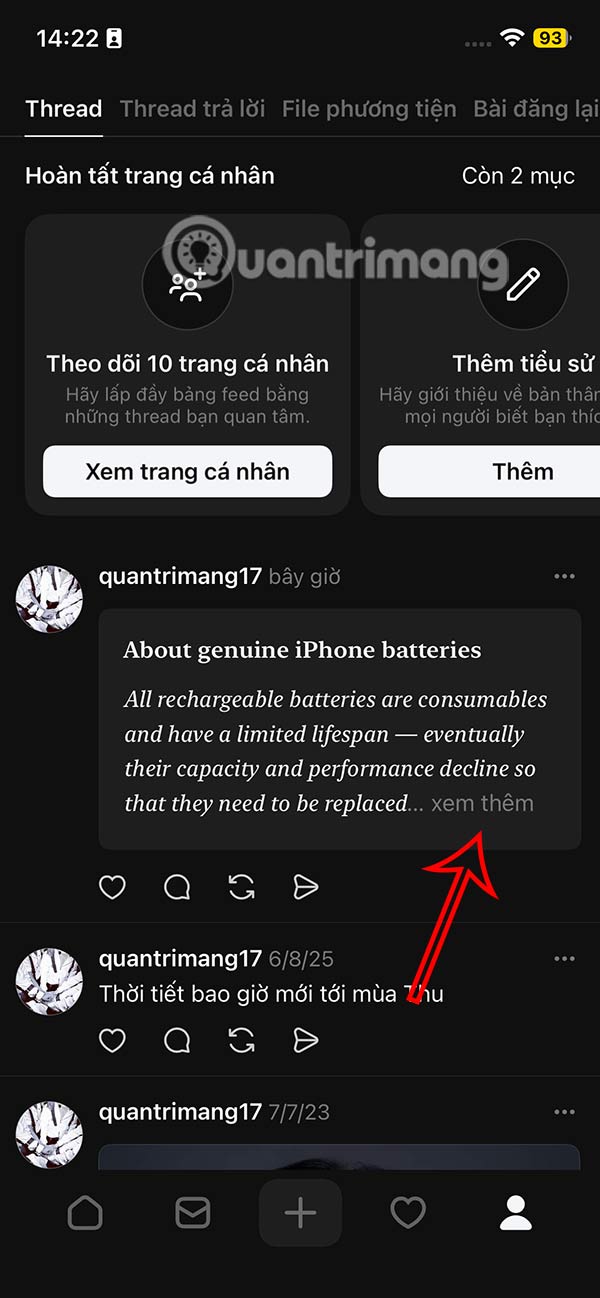This screenshot has height=1298, width=600.
Task: Tap Thêm to add a bio
Action: [x=522, y=472]
